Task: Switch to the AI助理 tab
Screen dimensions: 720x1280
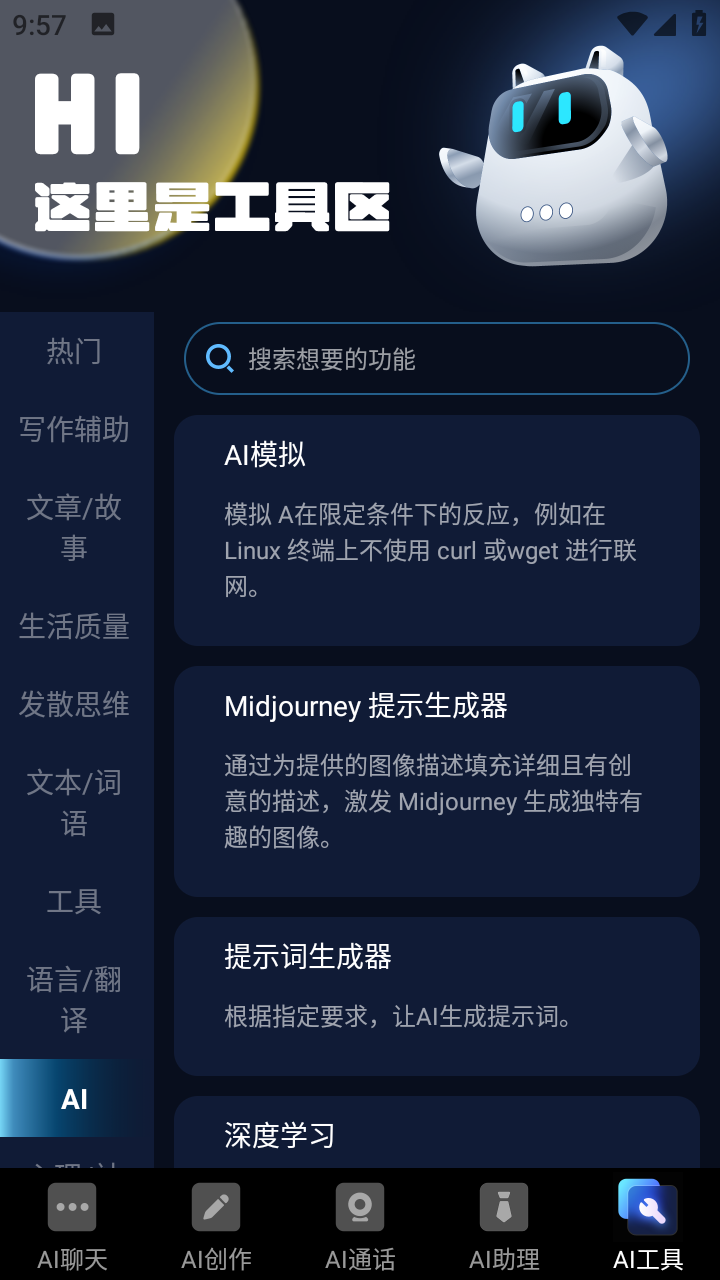Action: [x=504, y=1225]
